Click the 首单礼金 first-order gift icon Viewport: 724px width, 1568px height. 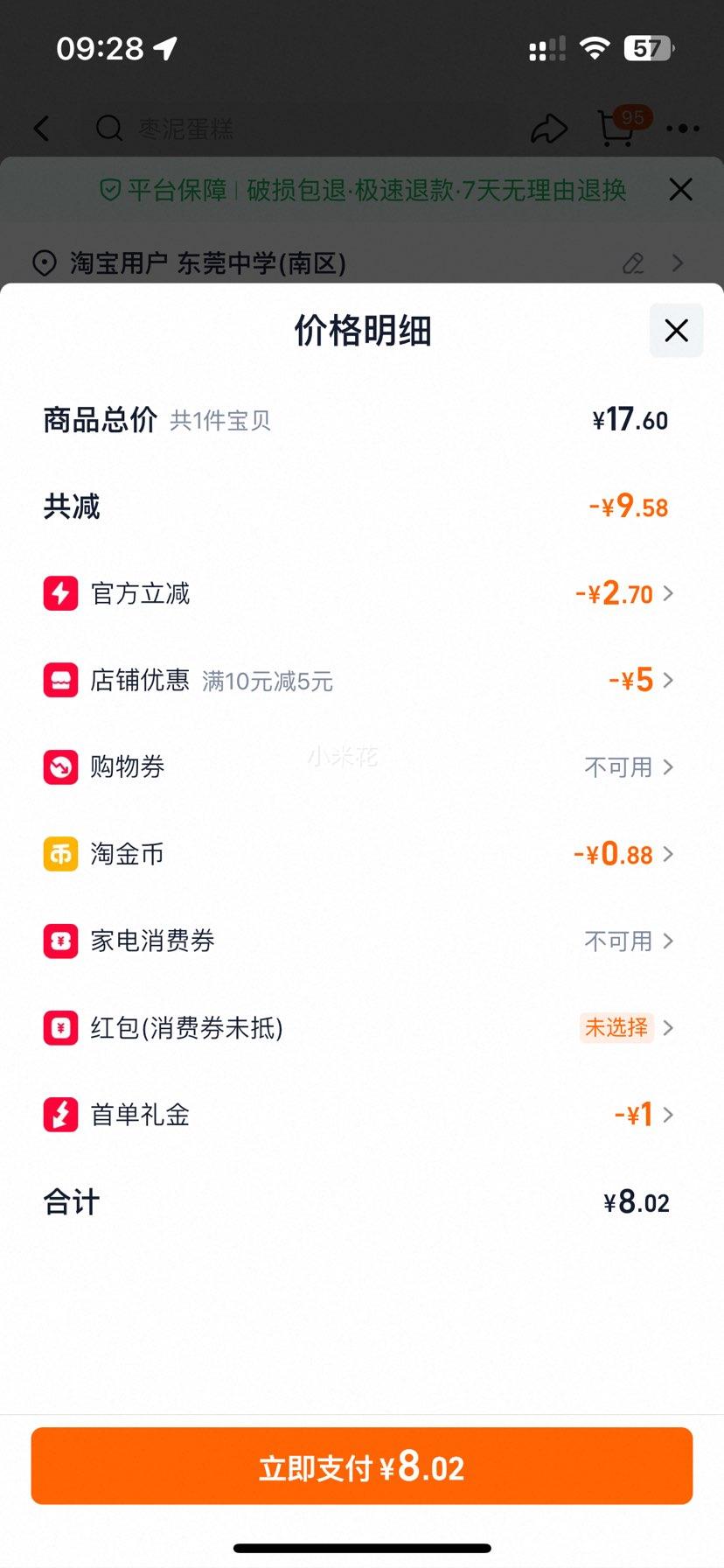(x=59, y=1114)
